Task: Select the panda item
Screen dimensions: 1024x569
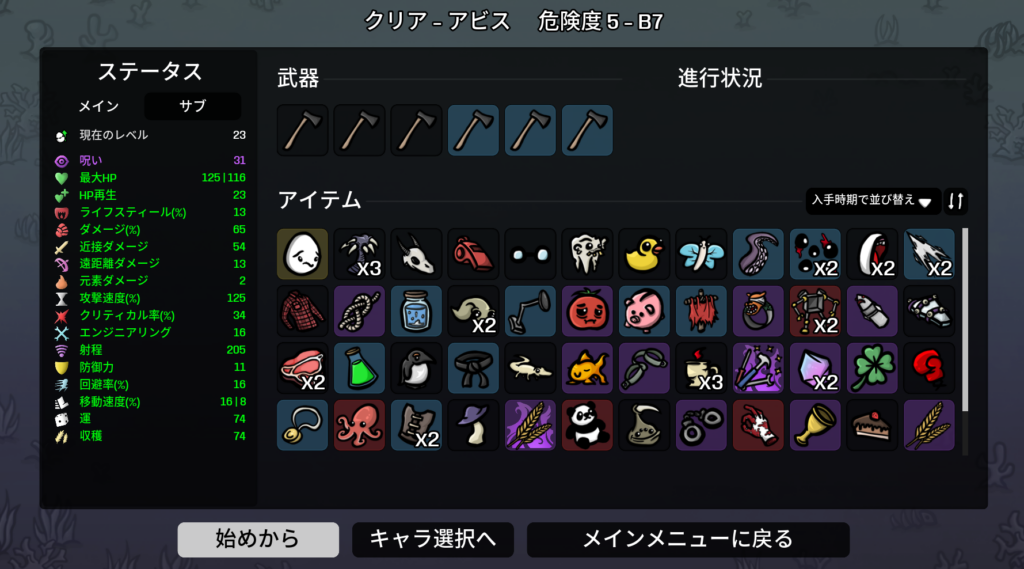Action: 587,425
